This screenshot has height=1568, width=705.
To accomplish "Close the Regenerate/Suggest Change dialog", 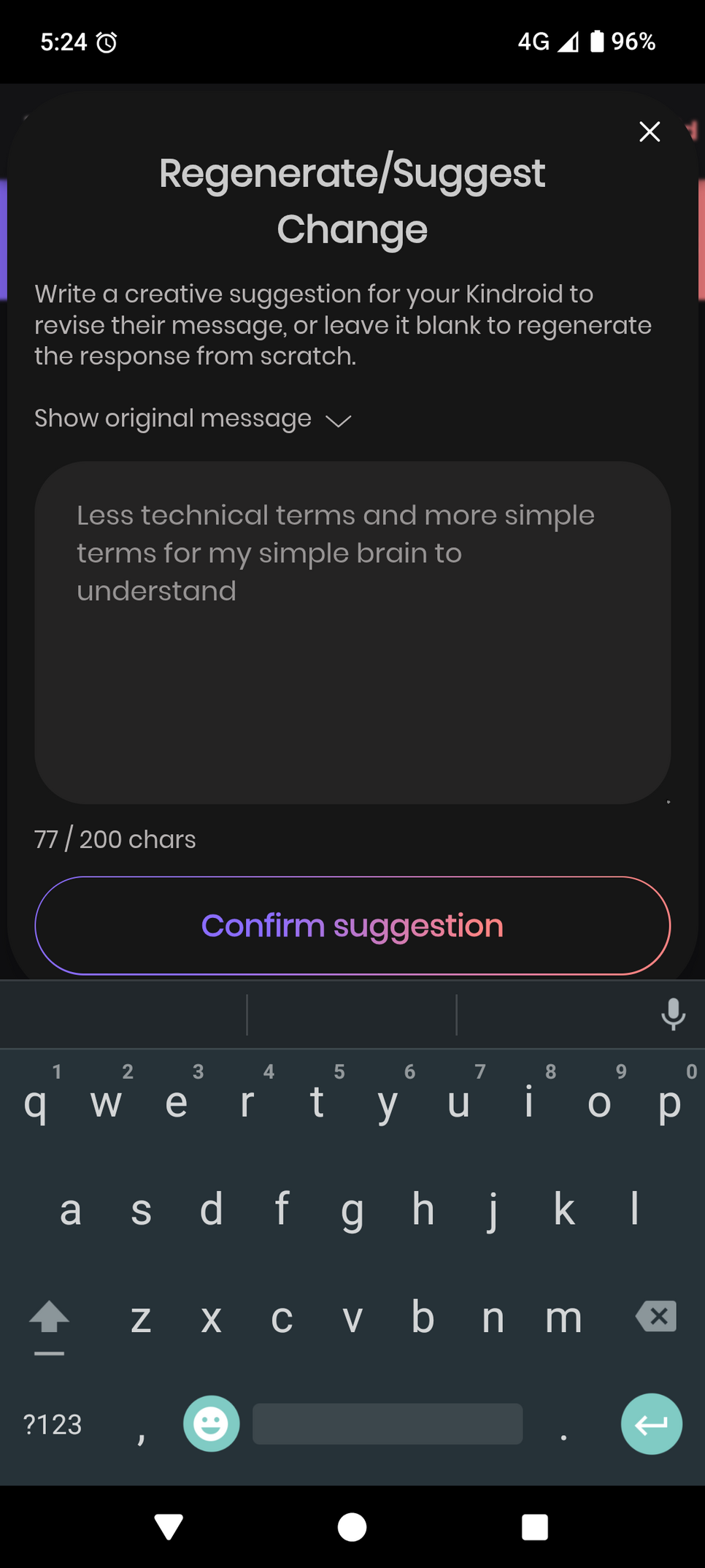I will coord(650,131).
